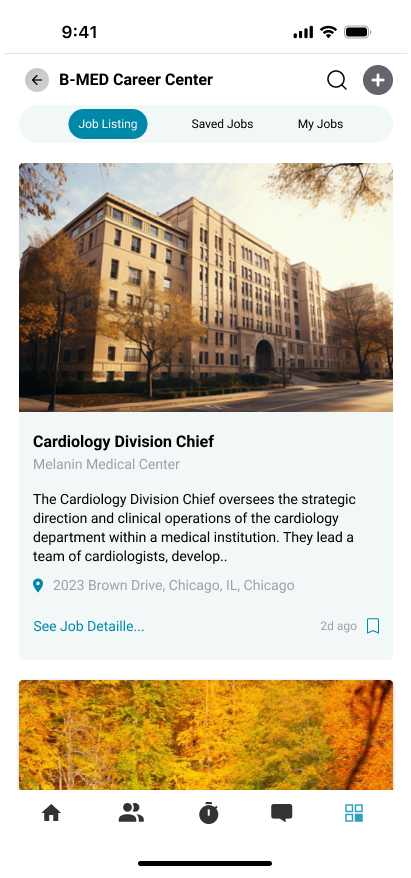Add a new job with the plus button
411x878 pixels.
(x=378, y=80)
